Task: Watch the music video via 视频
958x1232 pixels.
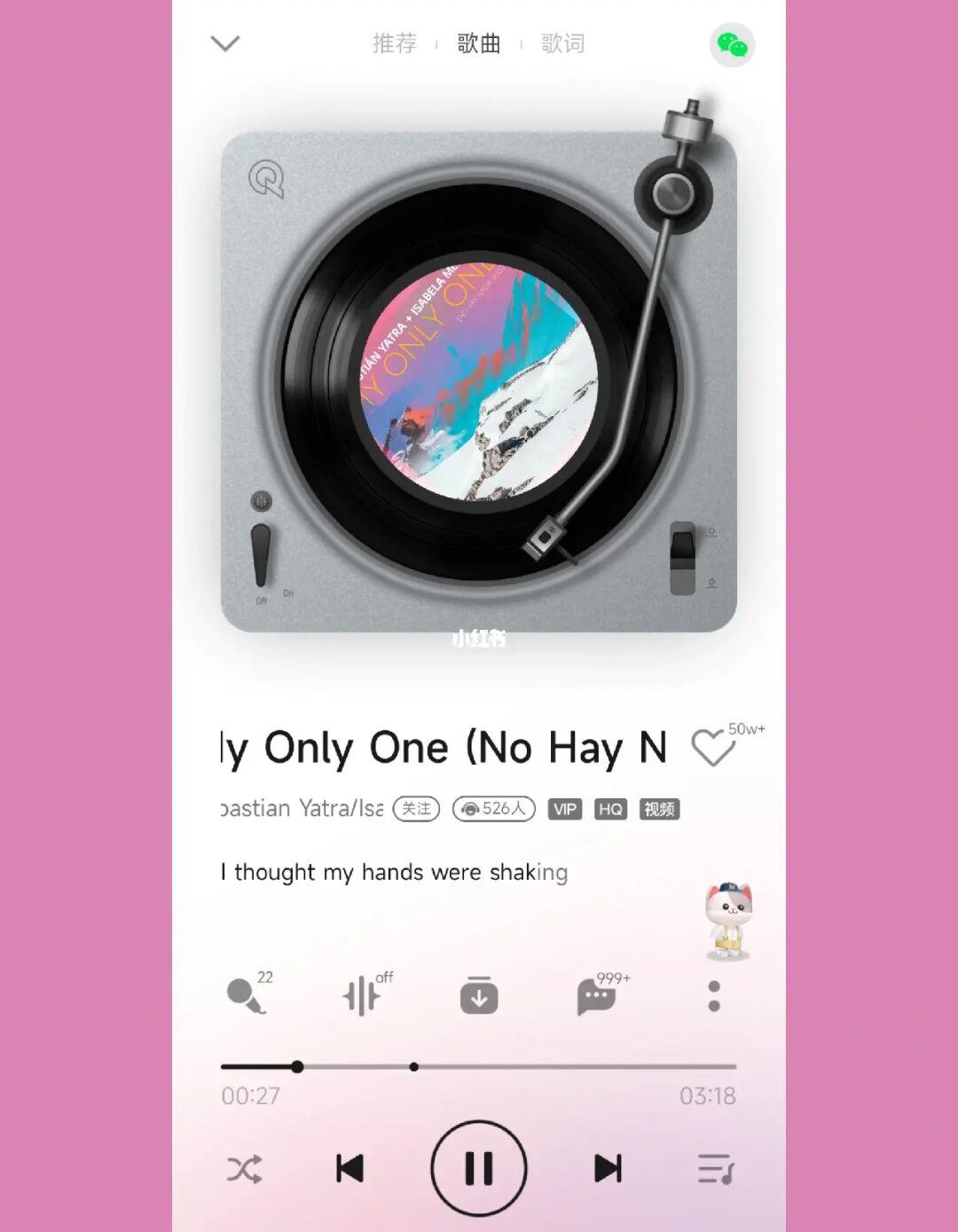Action: (x=659, y=809)
